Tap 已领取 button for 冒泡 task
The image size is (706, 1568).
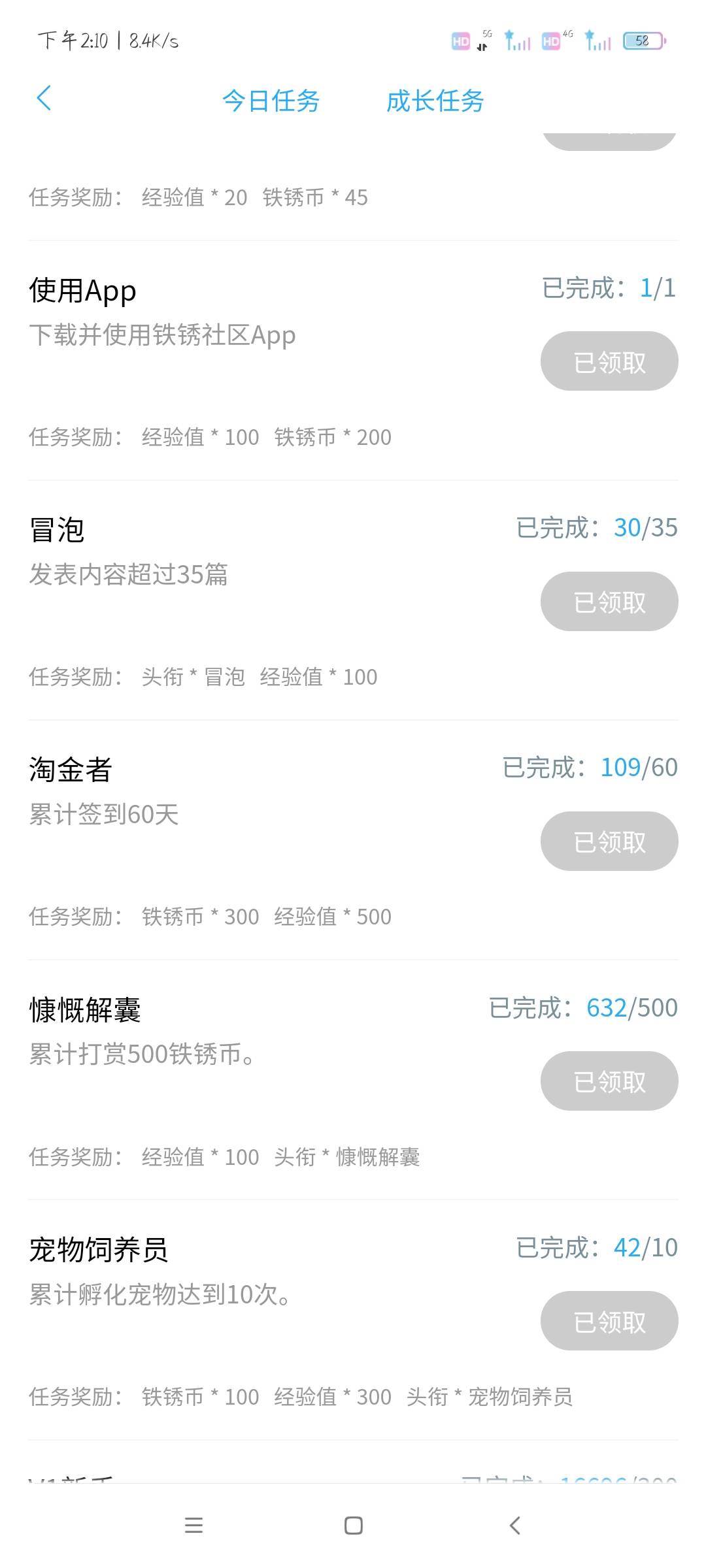point(609,601)
